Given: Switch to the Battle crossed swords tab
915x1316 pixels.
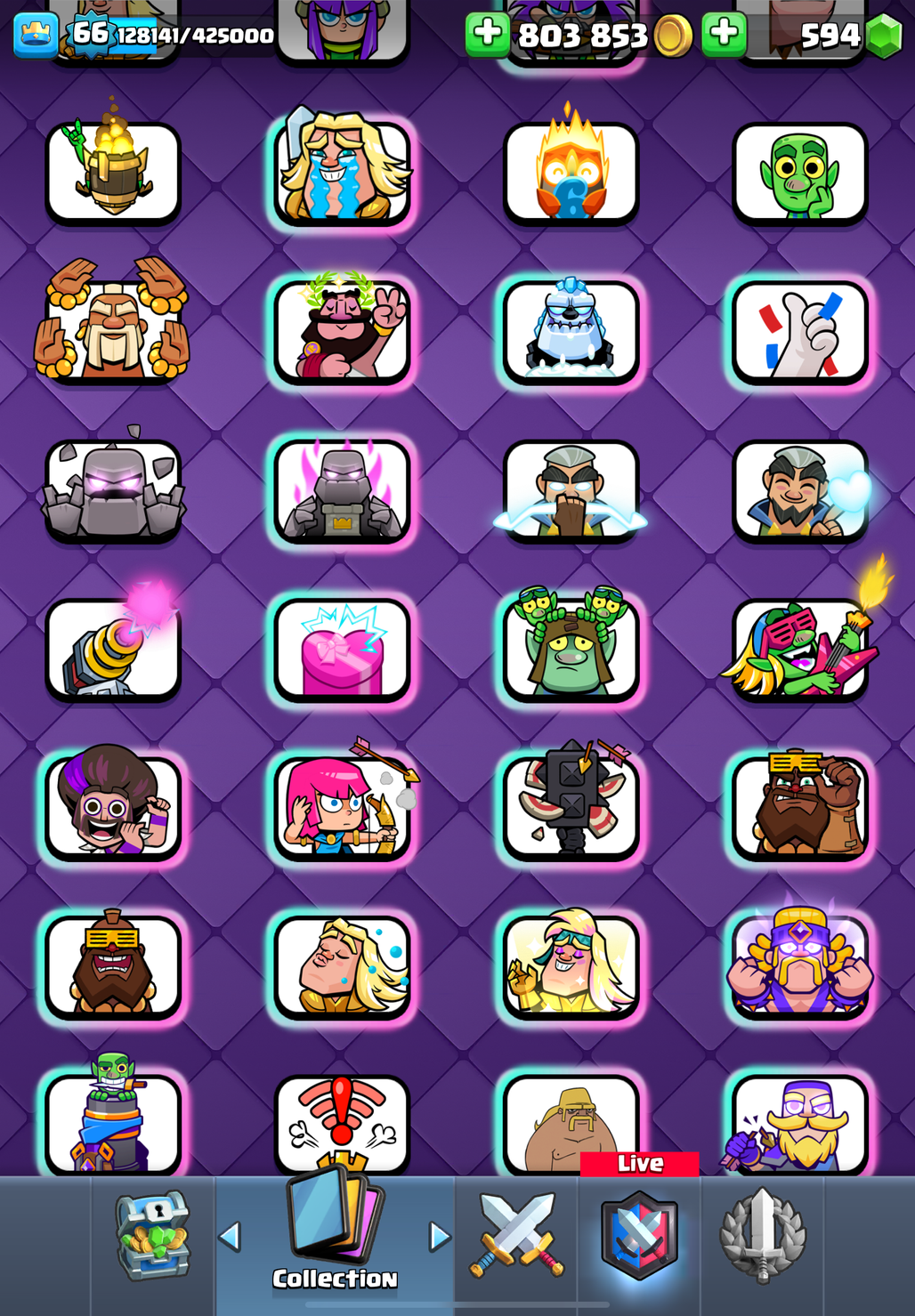Looking at the screenshot, I should coord(516,1236).
